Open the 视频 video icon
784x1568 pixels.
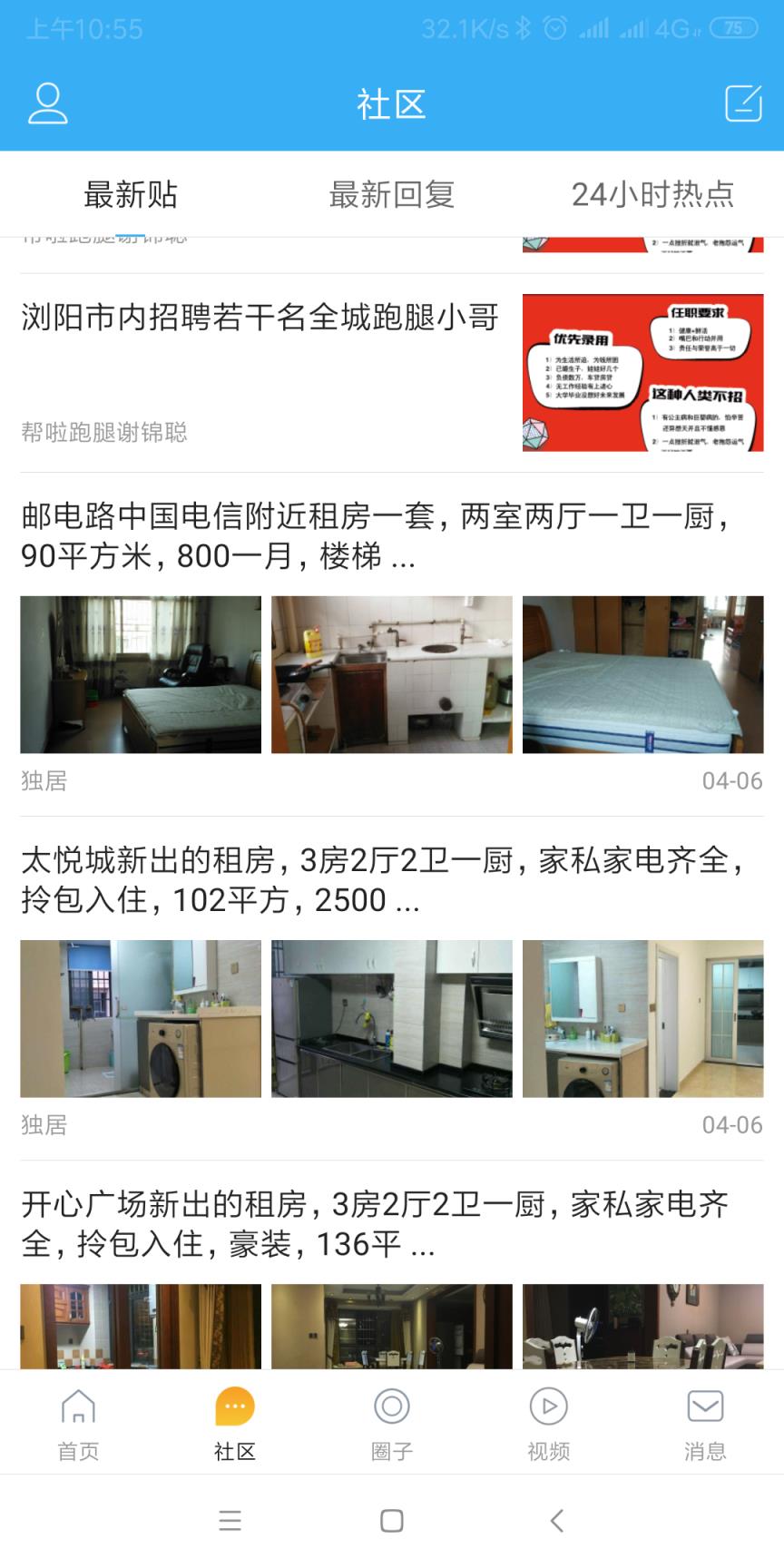pyautogui.click(x=548, y=1407)
